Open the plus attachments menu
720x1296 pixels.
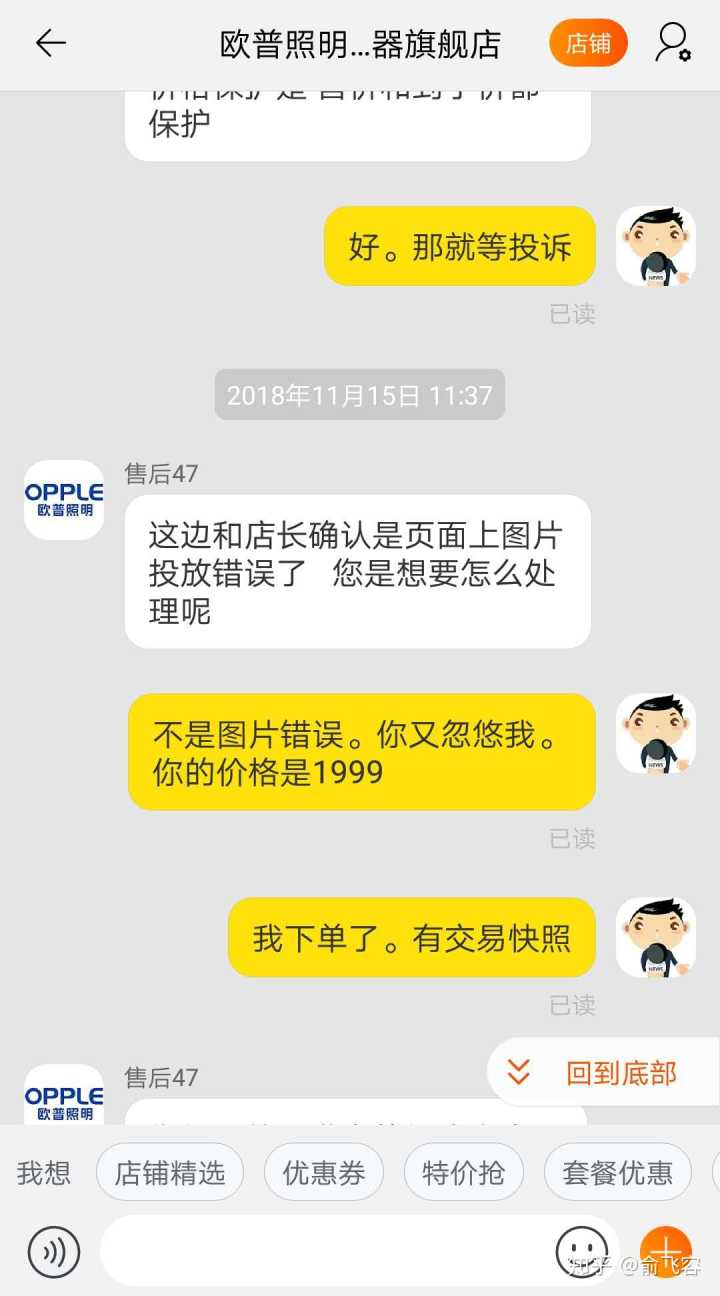pos(666,1251)
